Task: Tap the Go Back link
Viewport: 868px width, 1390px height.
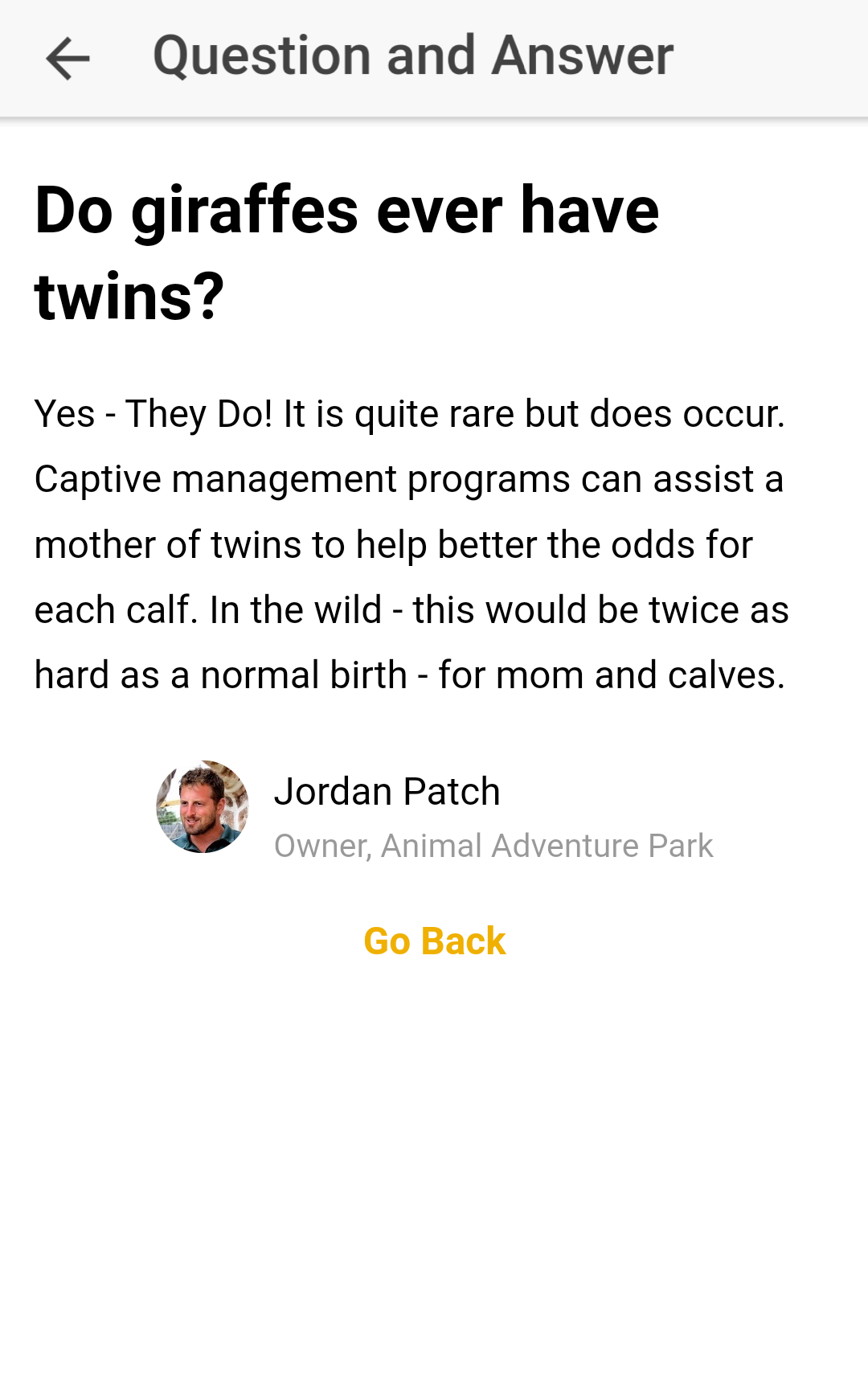Action: [x=435, y=941]
